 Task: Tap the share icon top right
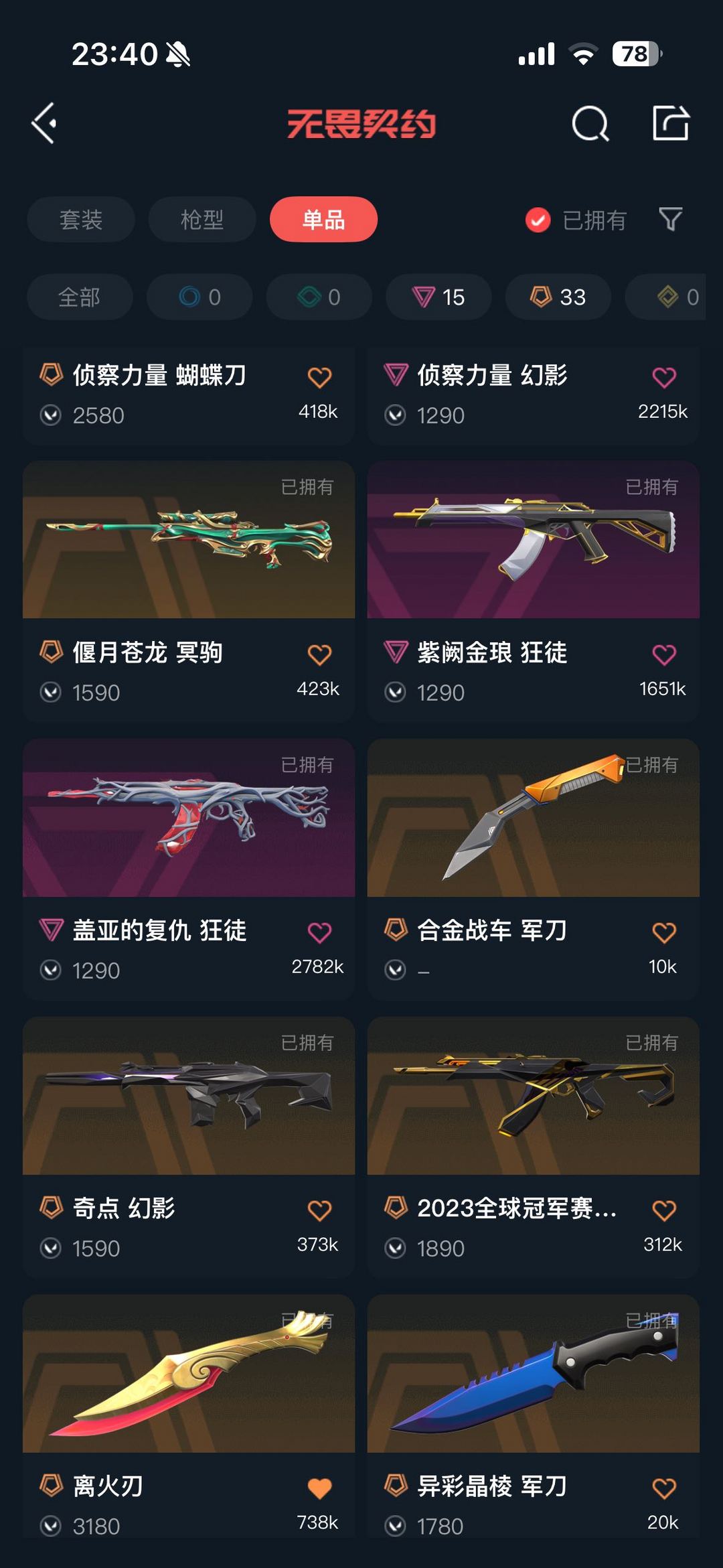(x=671, y=124)
